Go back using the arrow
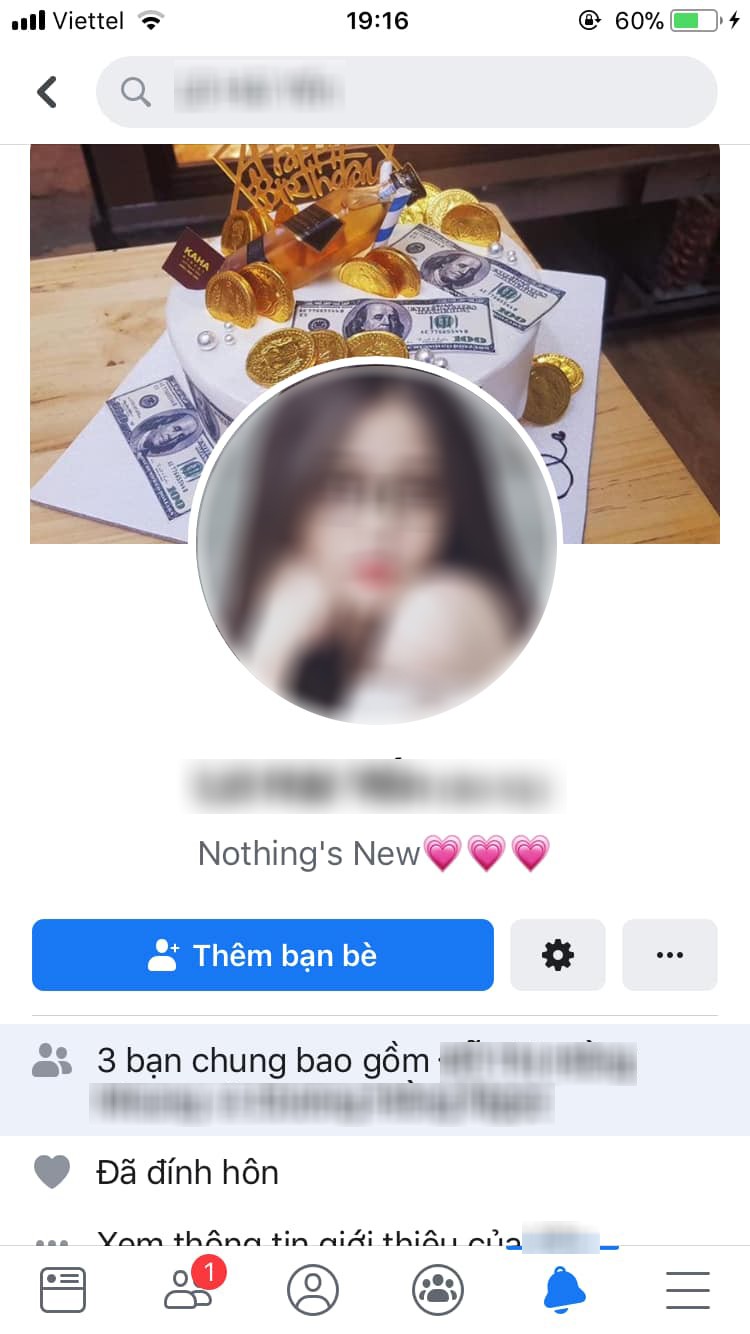 coord(47,92)
